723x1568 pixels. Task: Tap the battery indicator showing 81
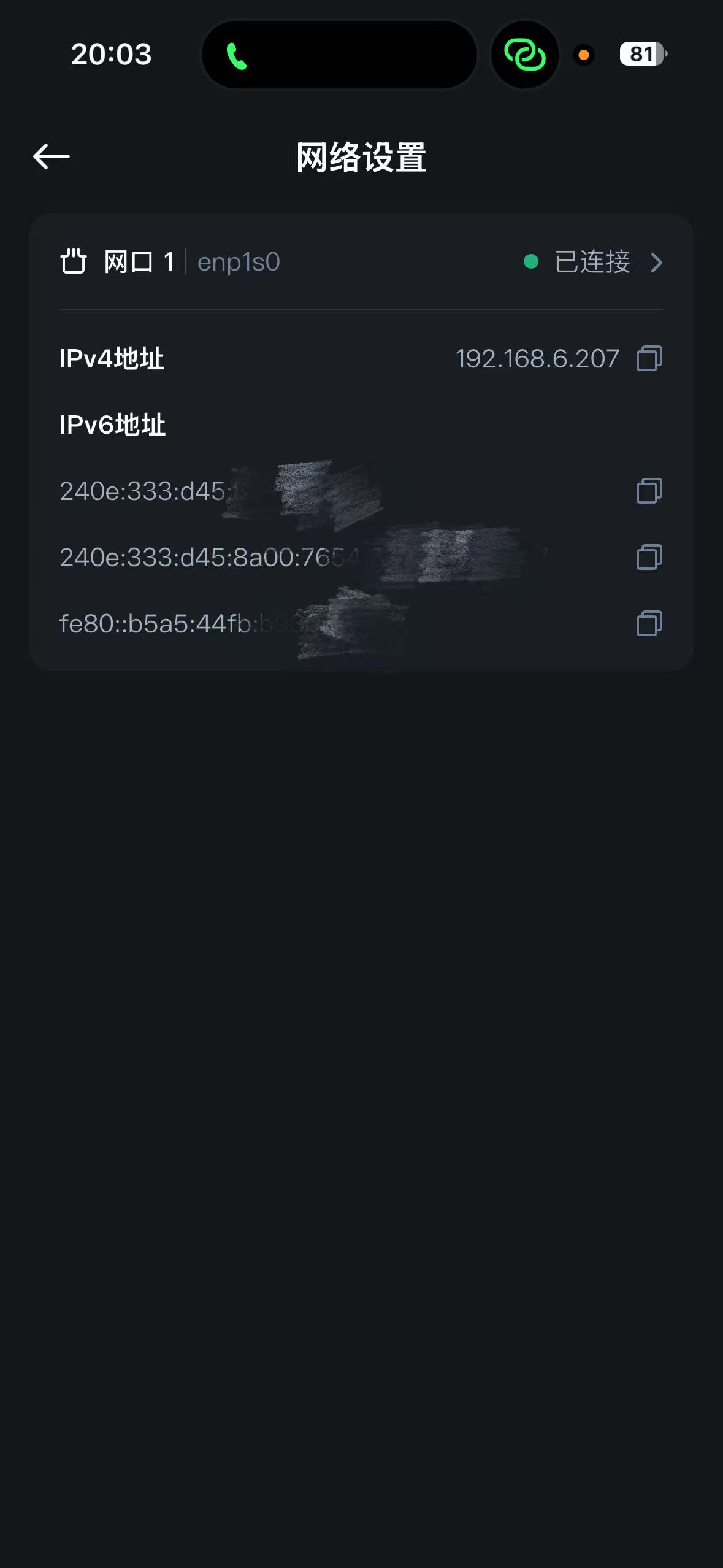click(641, 55)
